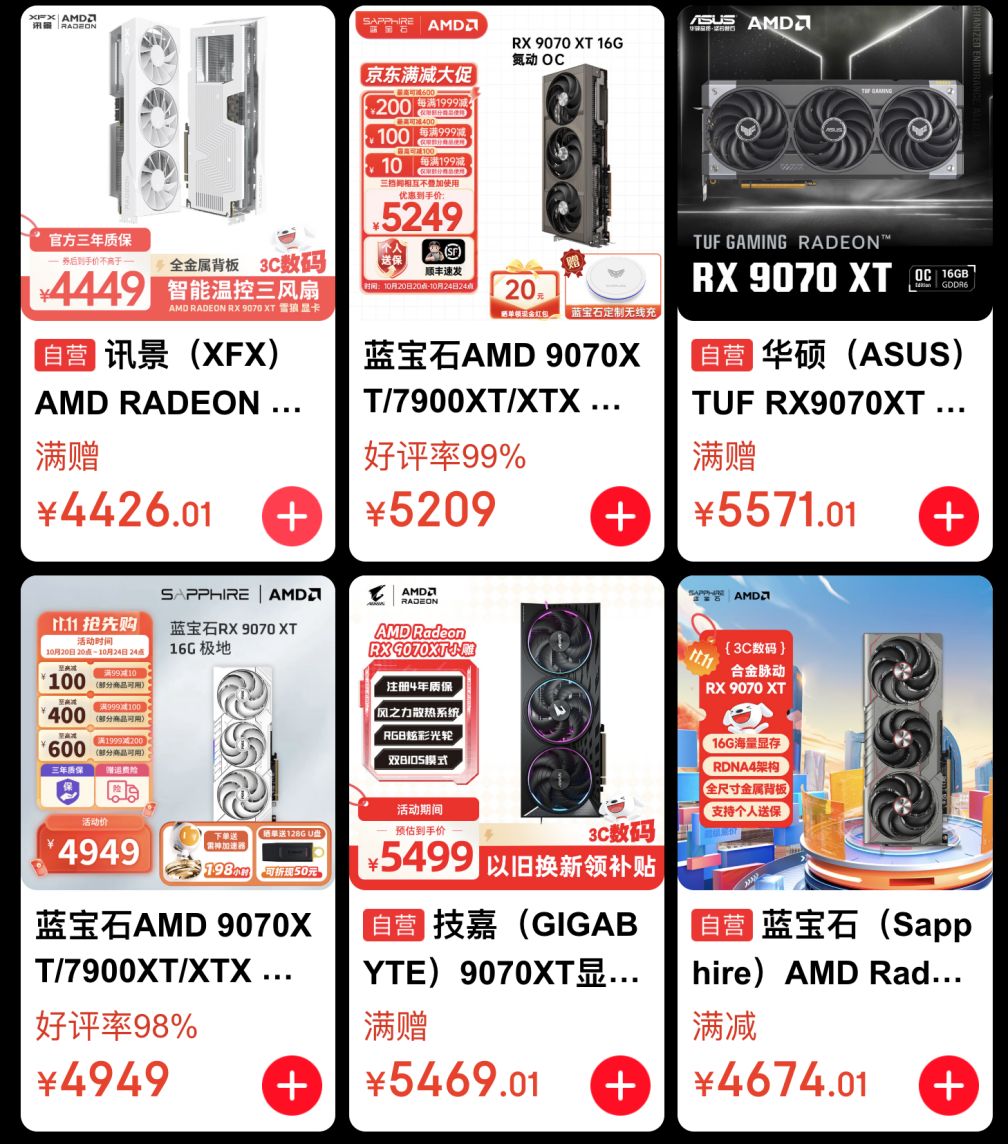This screenshot has height=1144, width=1008.
Task: Open the Sapphire AMD Radeon ¥4674.01 listing
Action: 834,948
